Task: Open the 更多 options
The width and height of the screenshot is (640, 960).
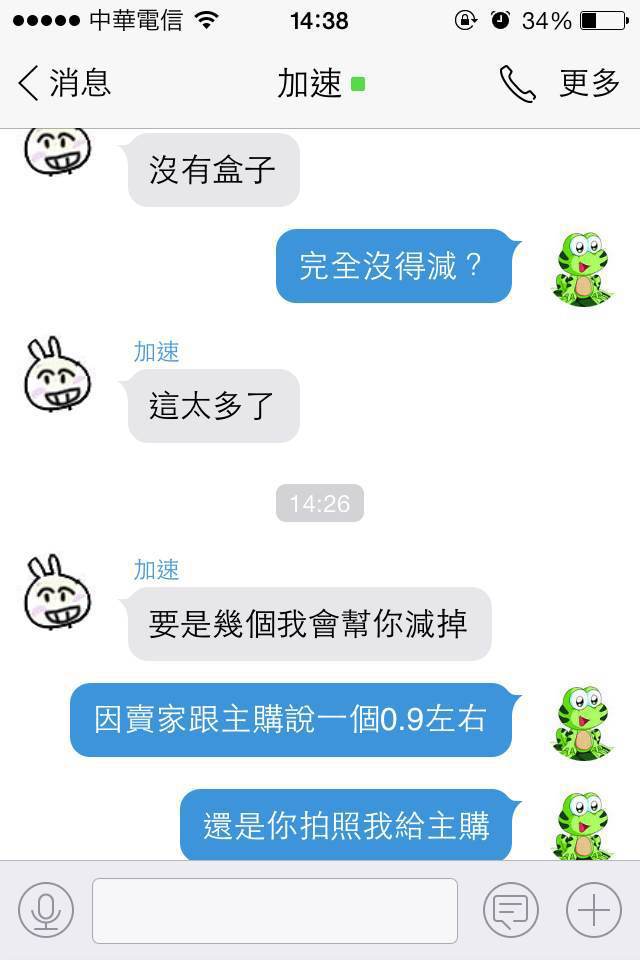Action: pyautogui.click(x=590, y=84)
